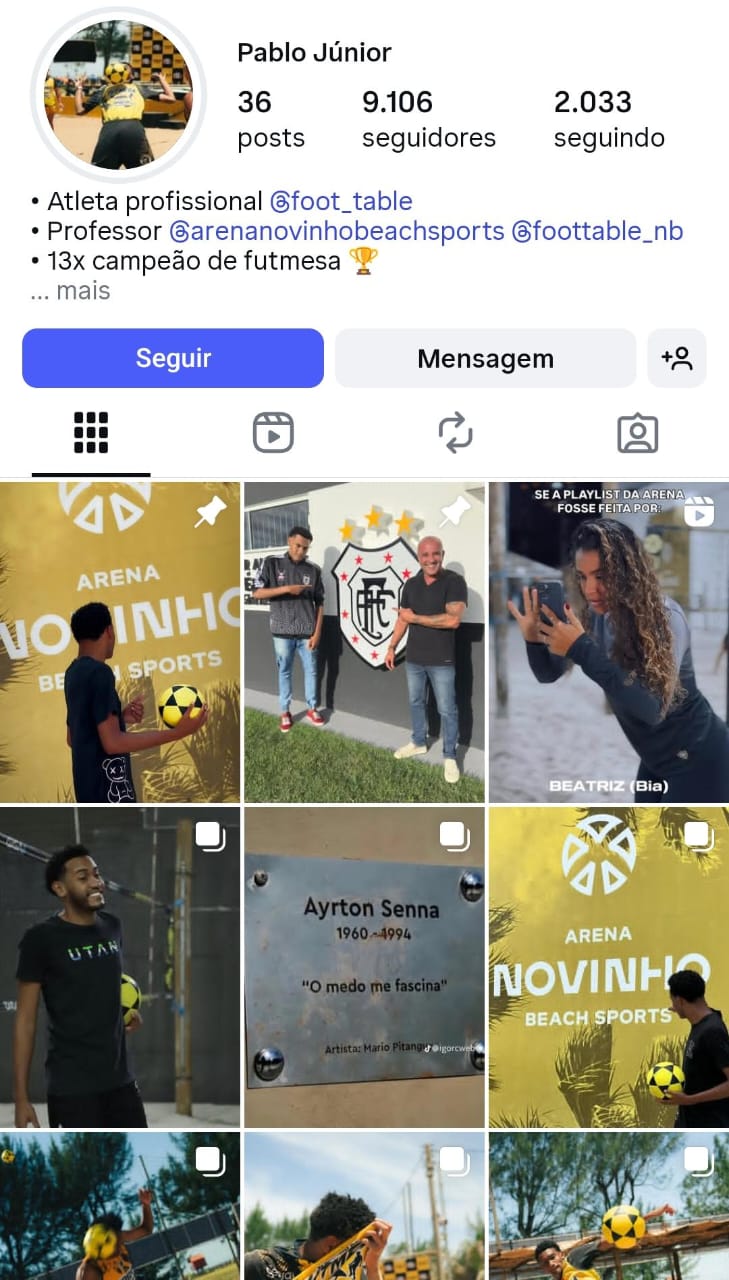
Task: Switch to the tagged photos tab
Action: point(637,433)
